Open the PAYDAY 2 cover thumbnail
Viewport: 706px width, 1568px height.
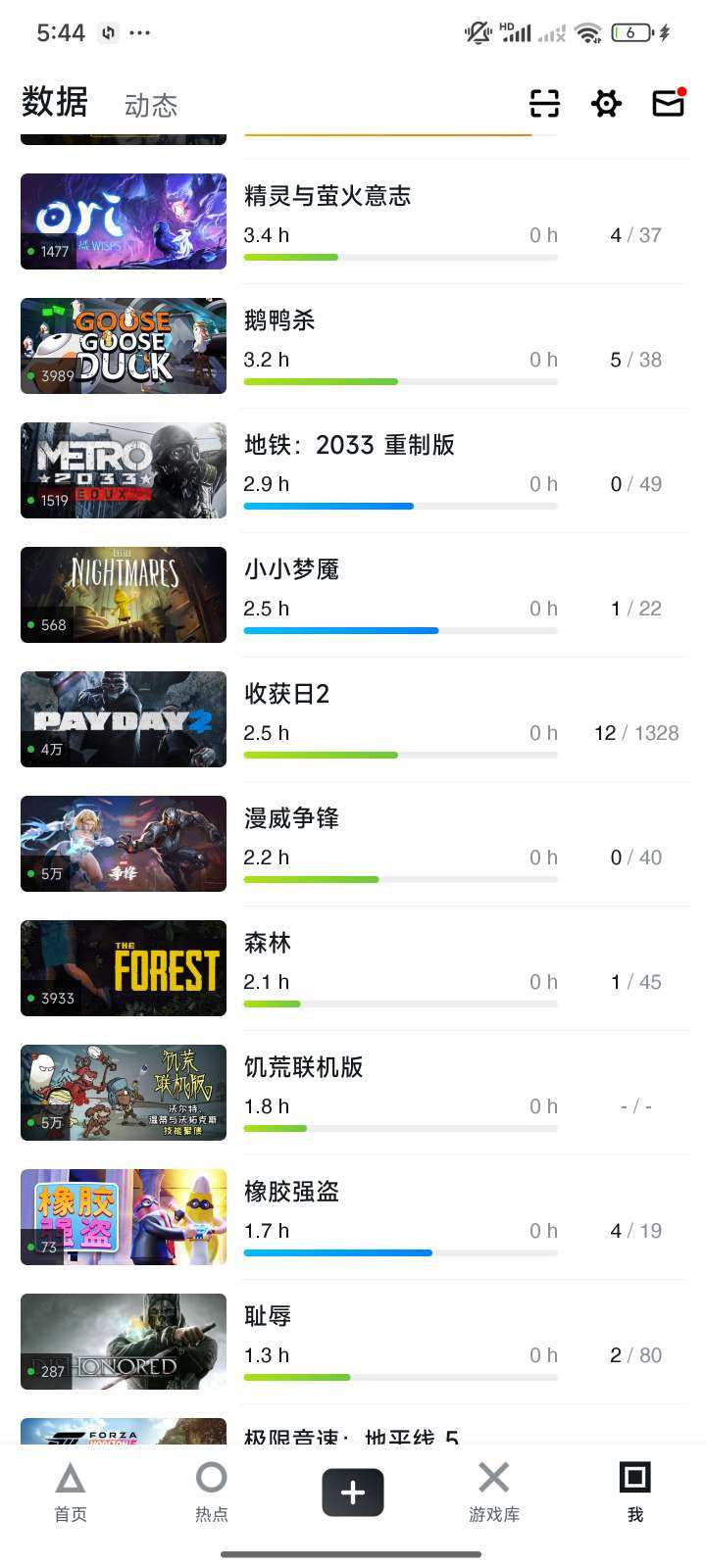click(x=123, y=718)
